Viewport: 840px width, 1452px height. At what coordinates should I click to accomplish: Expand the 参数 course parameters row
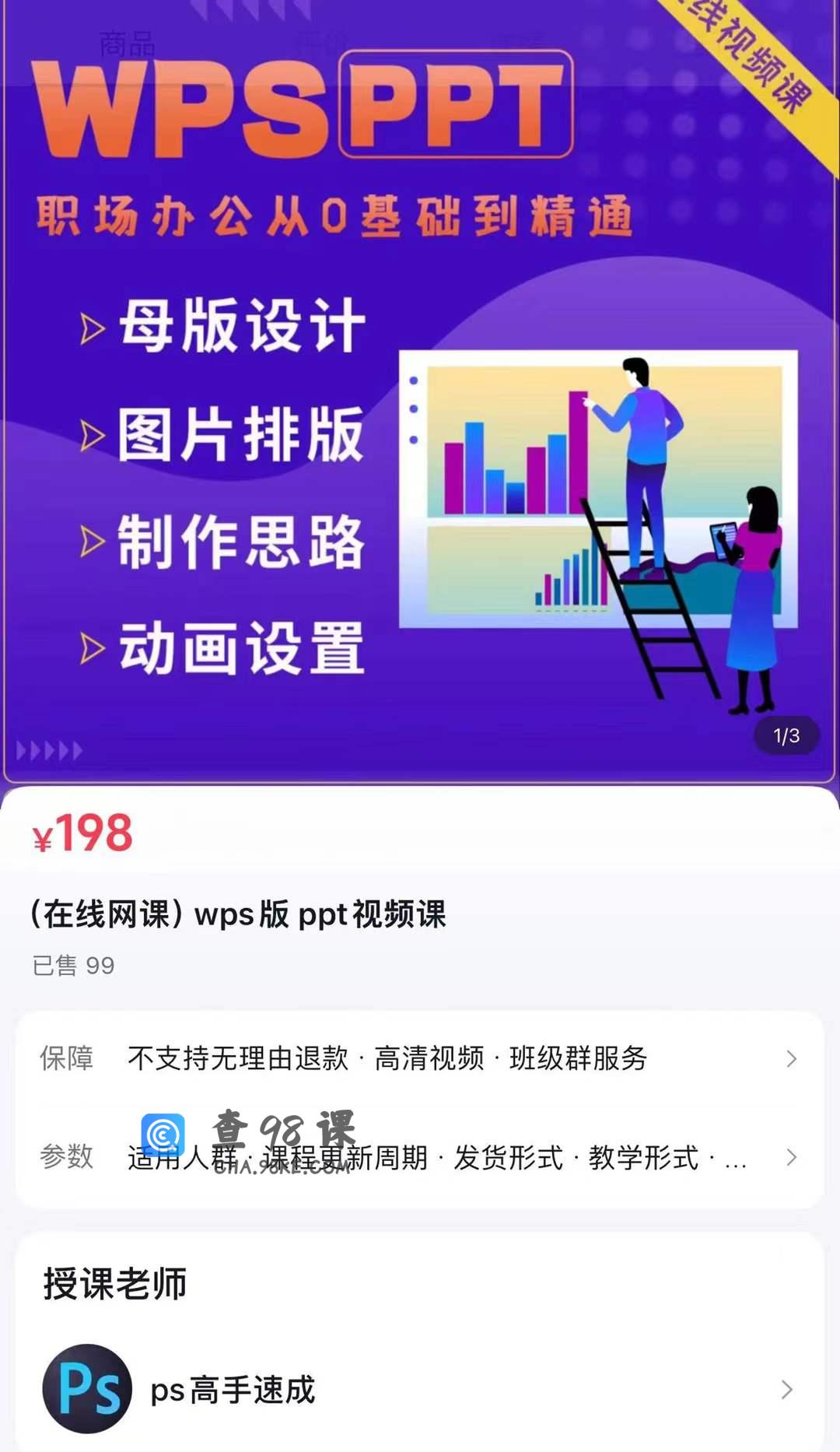pyautogui.click(x=420, y=1157)
